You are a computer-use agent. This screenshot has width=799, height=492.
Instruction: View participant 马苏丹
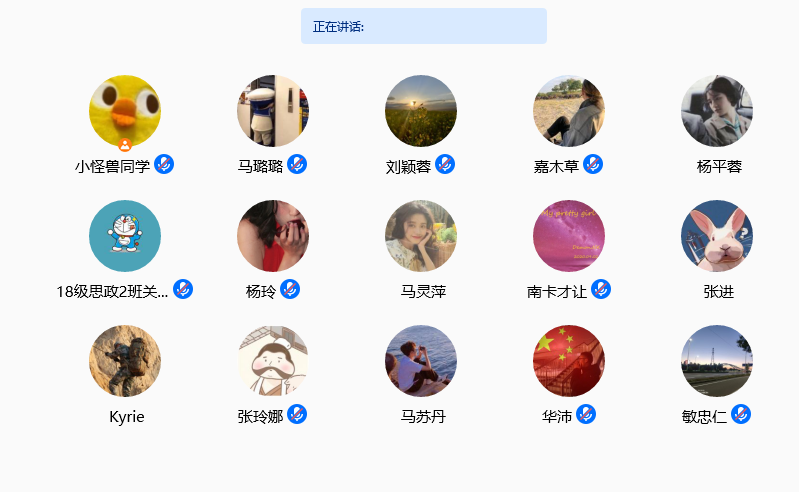coord(421,361)
